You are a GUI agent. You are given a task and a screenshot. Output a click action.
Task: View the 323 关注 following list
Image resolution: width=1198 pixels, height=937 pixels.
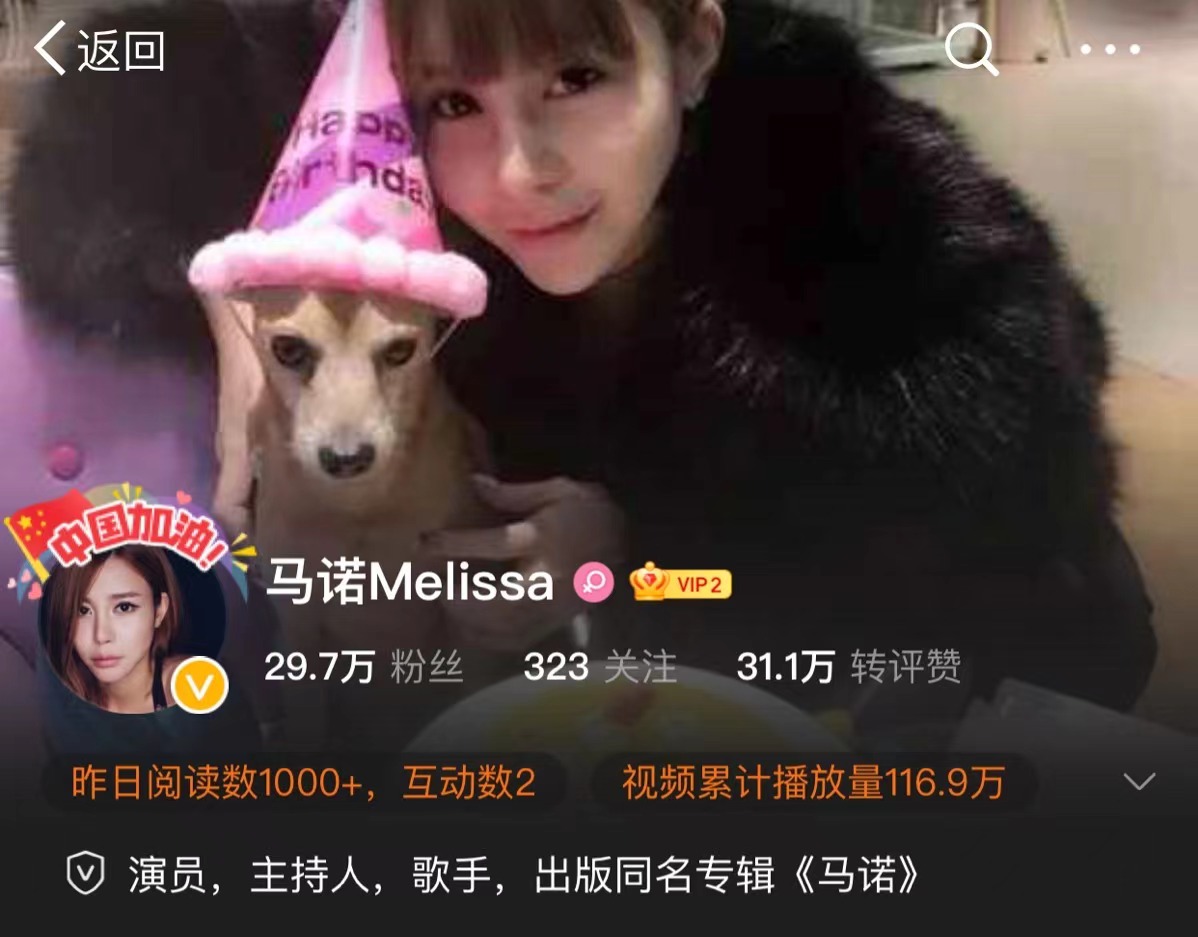[x=600, y=667]
